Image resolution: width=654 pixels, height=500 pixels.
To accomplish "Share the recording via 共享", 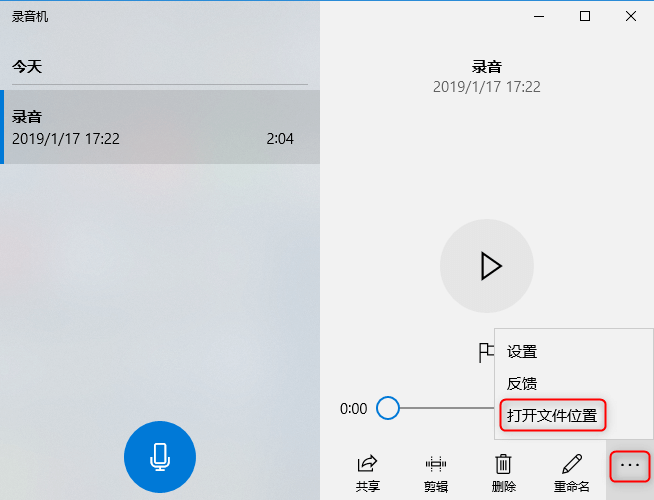I will click(367, 473).
